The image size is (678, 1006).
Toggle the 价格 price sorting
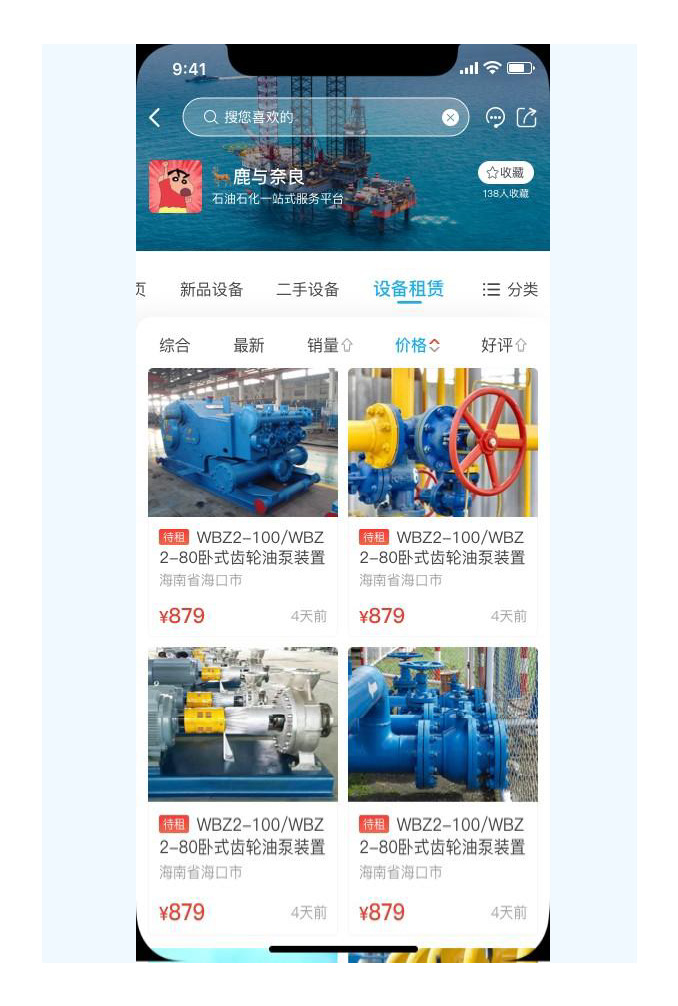pyautogui.click(x=417, y=346)
